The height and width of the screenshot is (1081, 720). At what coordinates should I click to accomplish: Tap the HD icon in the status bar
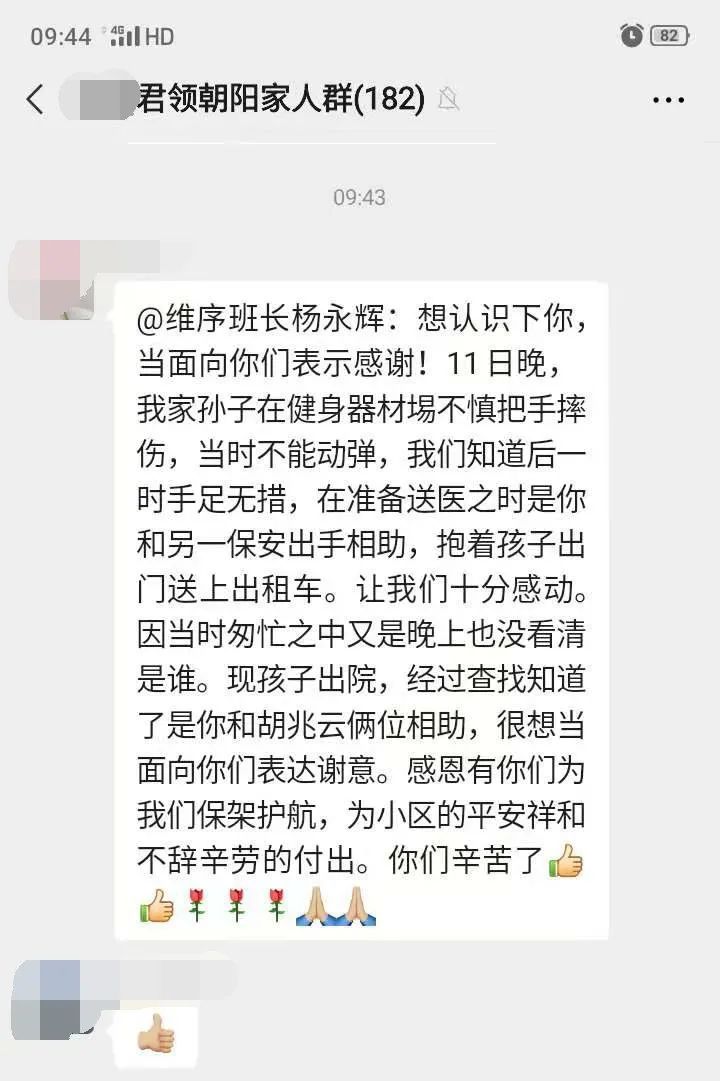pyautogui.click(x=158, y=38)
